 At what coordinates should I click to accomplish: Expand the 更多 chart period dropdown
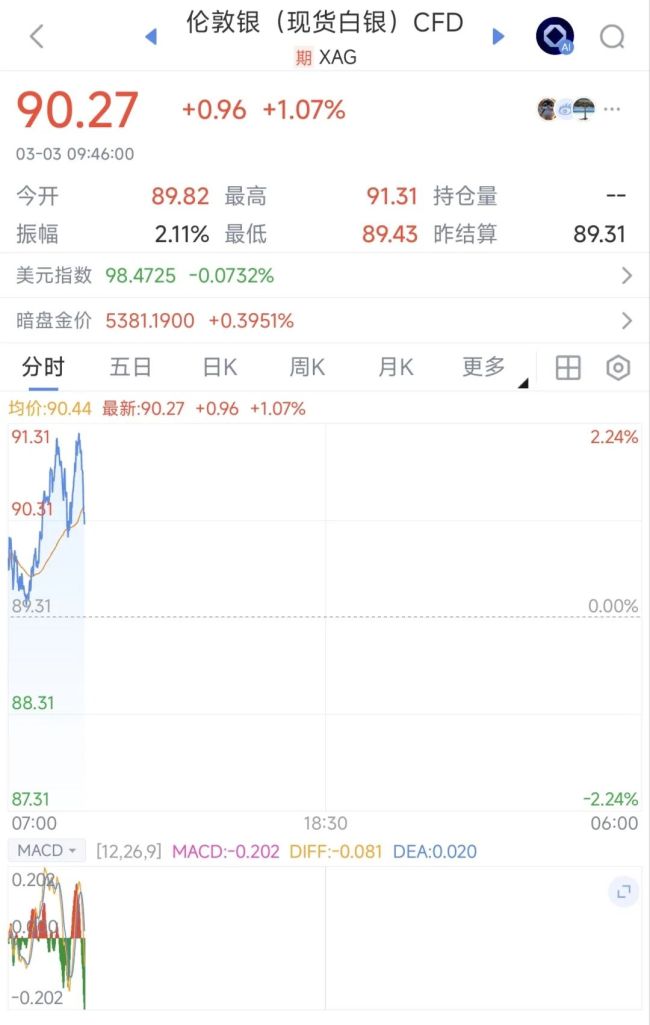pyautogui.click(x=487, y=367)
